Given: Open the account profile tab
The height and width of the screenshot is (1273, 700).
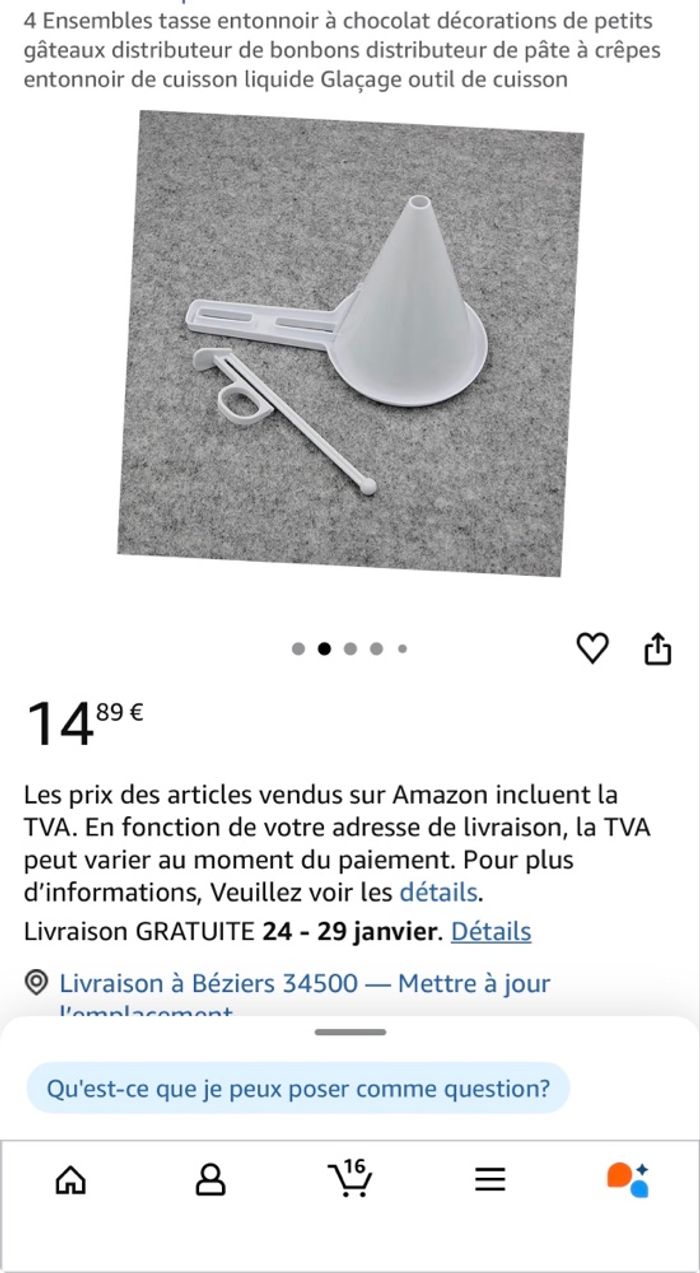Looking at the screenshot, I should [x=210, y=1180].
